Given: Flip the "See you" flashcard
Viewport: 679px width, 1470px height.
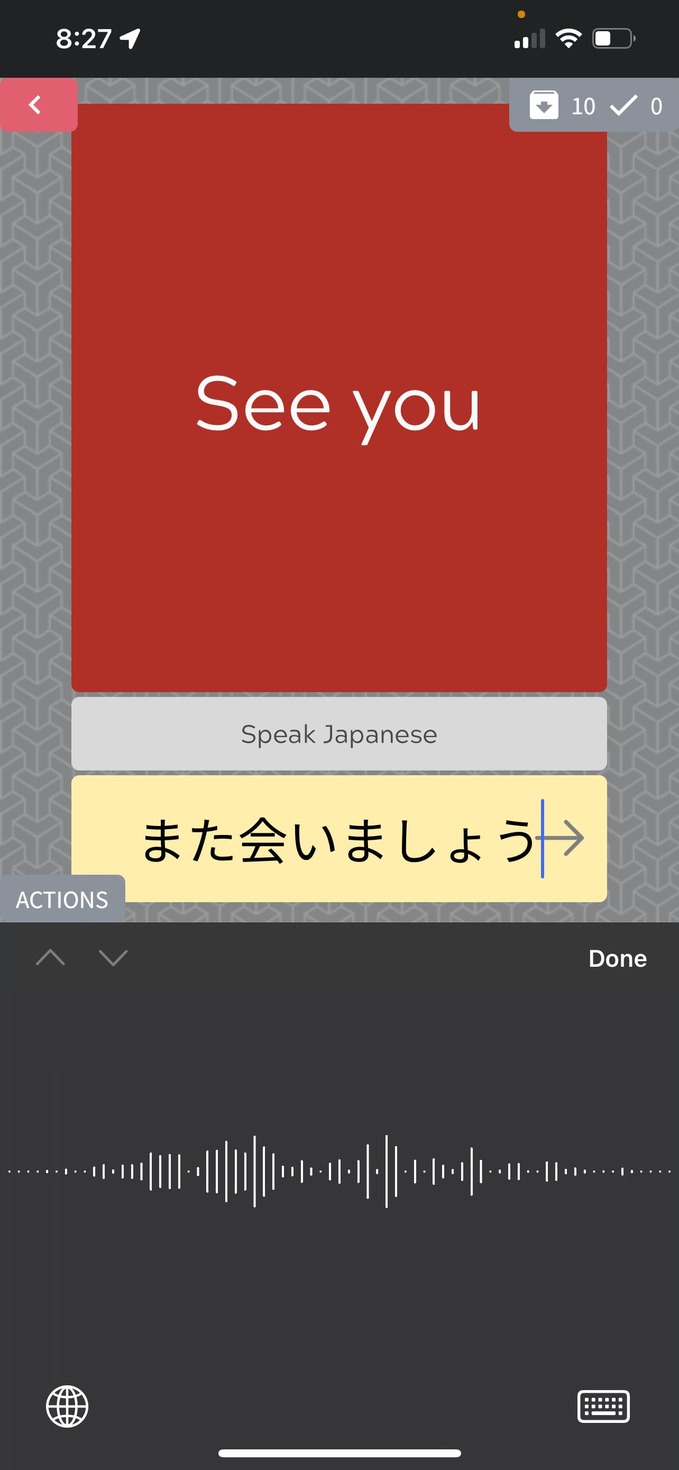Looking at the screenshot, I should click(339, 397).
